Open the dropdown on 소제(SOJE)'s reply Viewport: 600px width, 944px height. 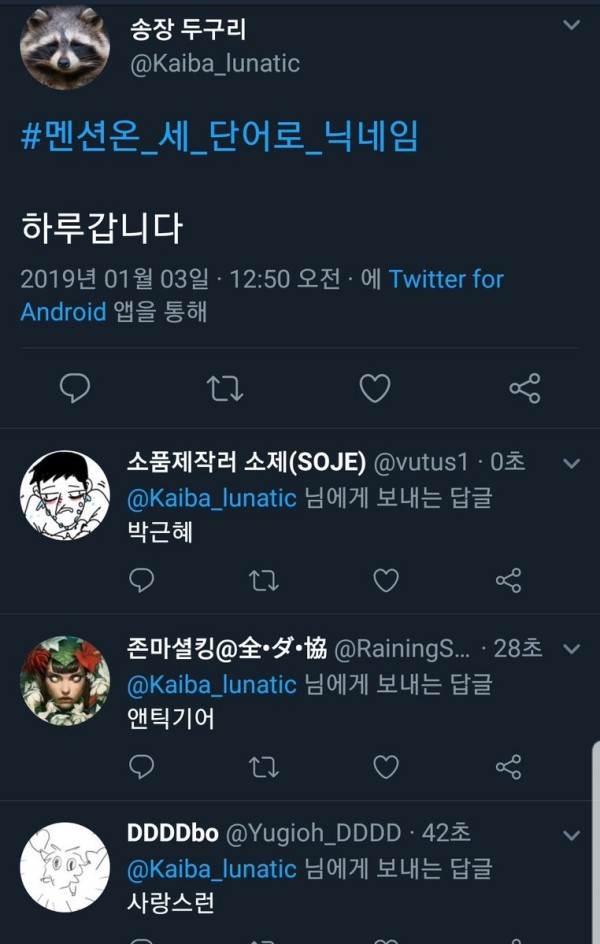[572, 463]
